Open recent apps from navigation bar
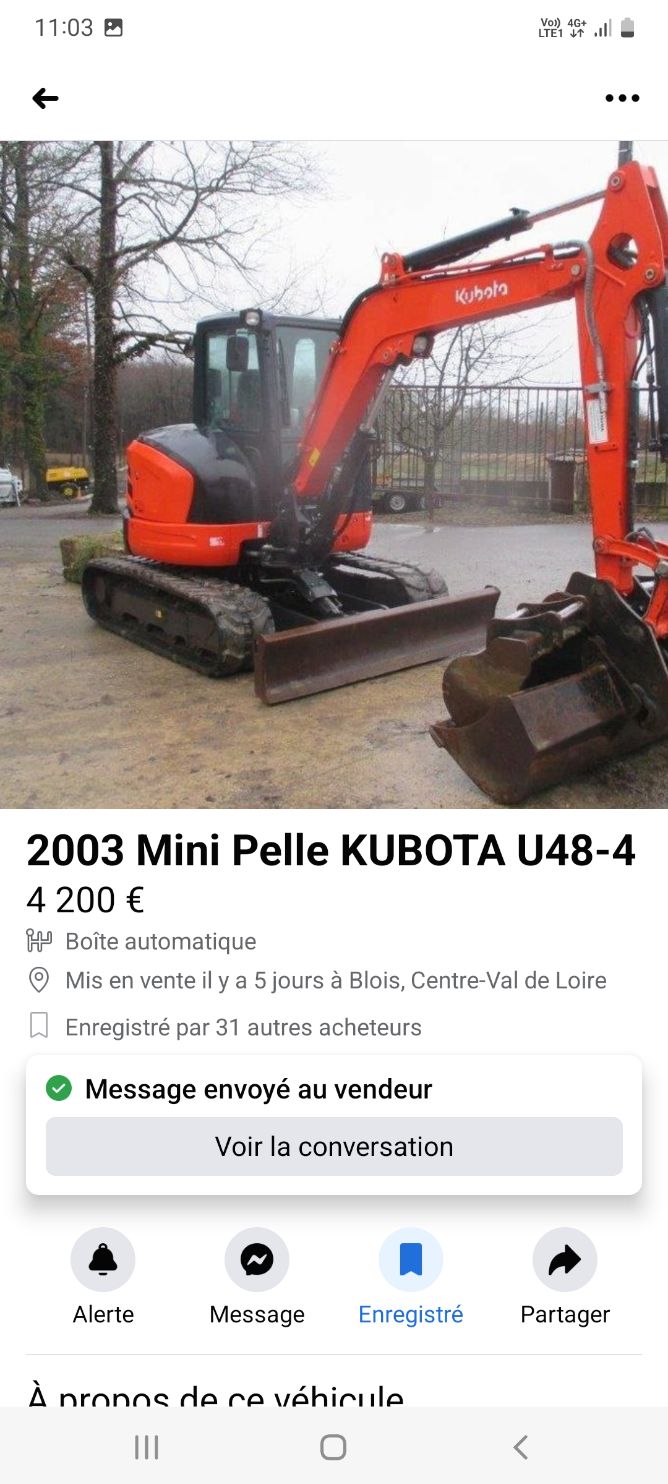Viewport: 668px width, 1484px height. (x=147, y=1447)
